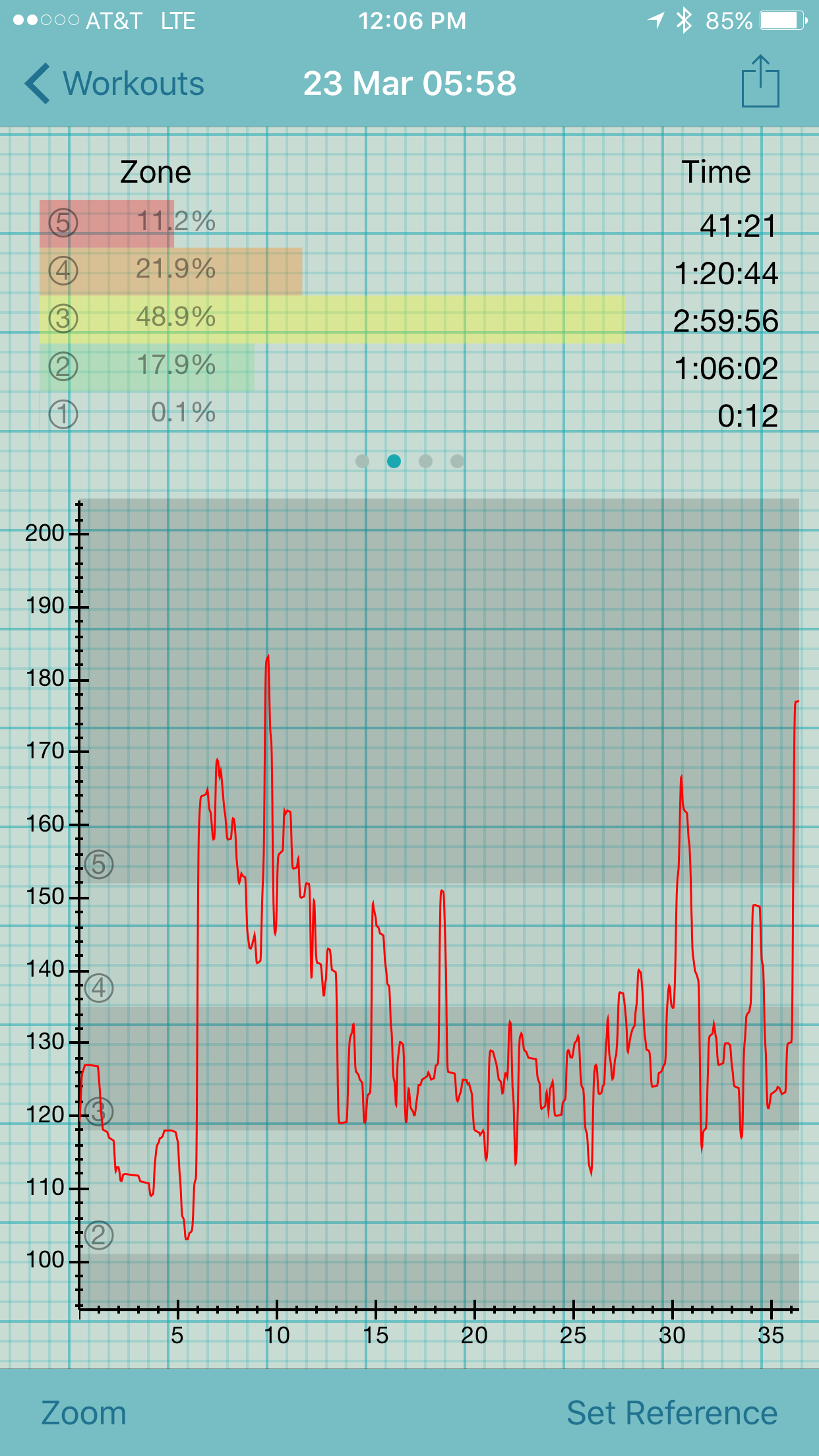Tap the page indicator dots
819x1456 pixels.
(409, 461)
